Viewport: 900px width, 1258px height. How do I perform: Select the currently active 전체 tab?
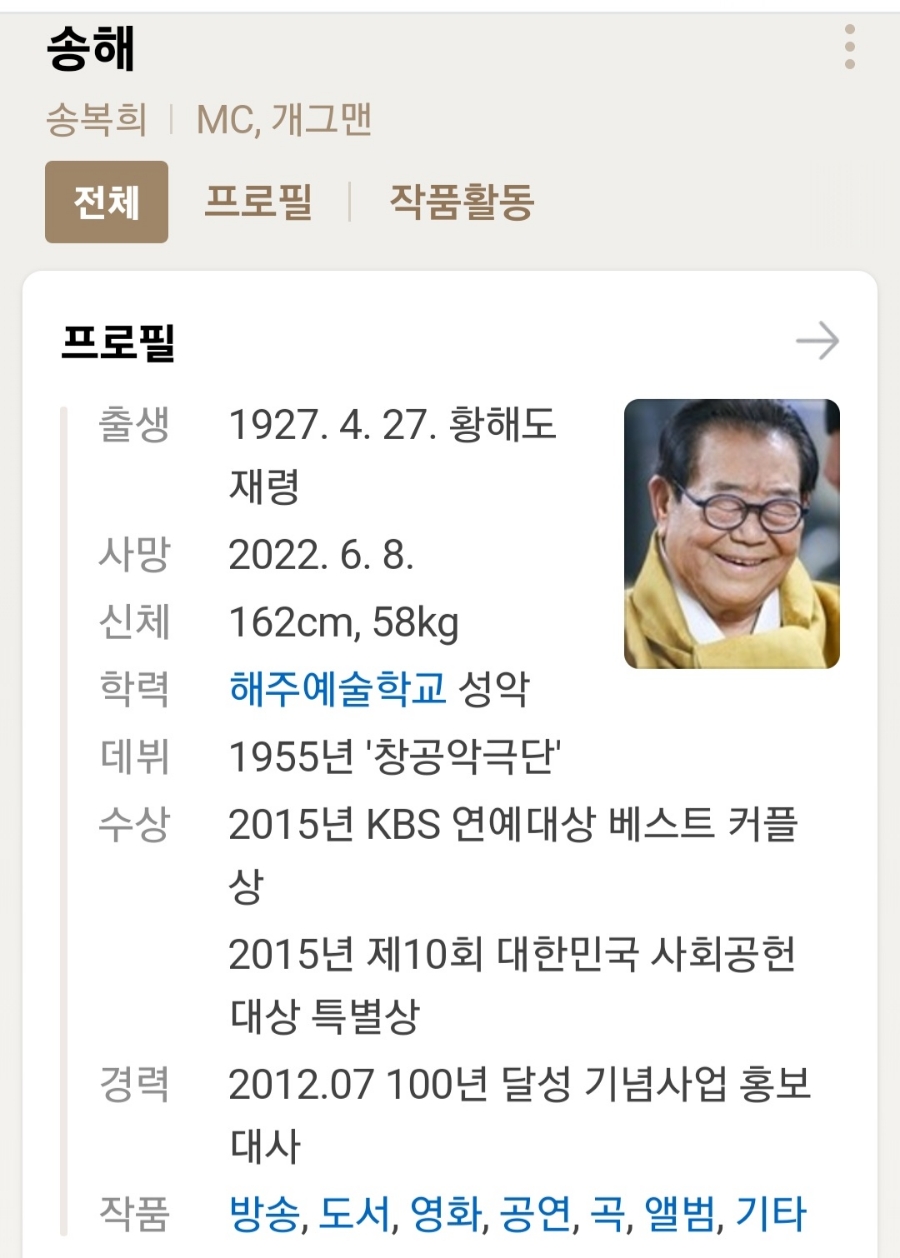(105, 201)
